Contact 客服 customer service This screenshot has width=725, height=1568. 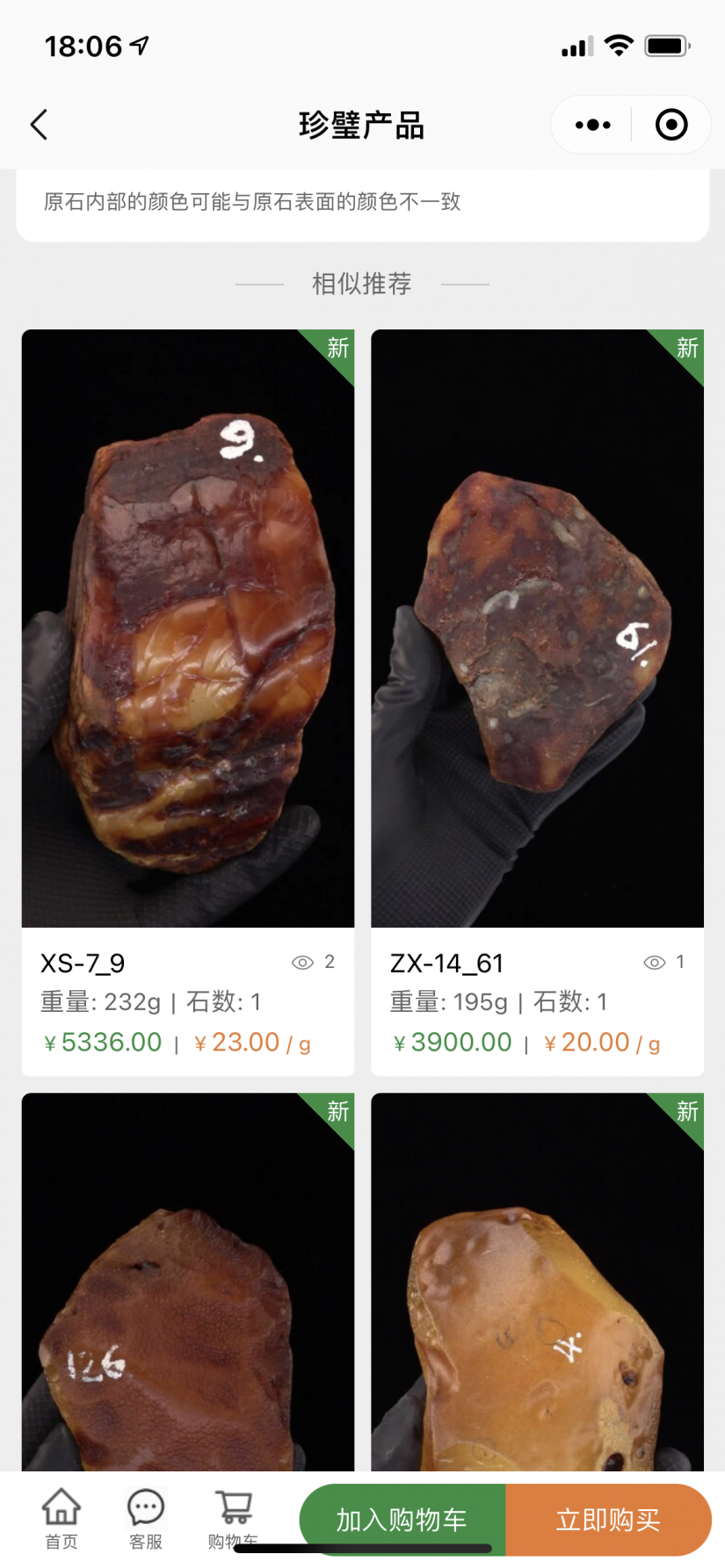pyautogui.click(x=146, y=1519)
